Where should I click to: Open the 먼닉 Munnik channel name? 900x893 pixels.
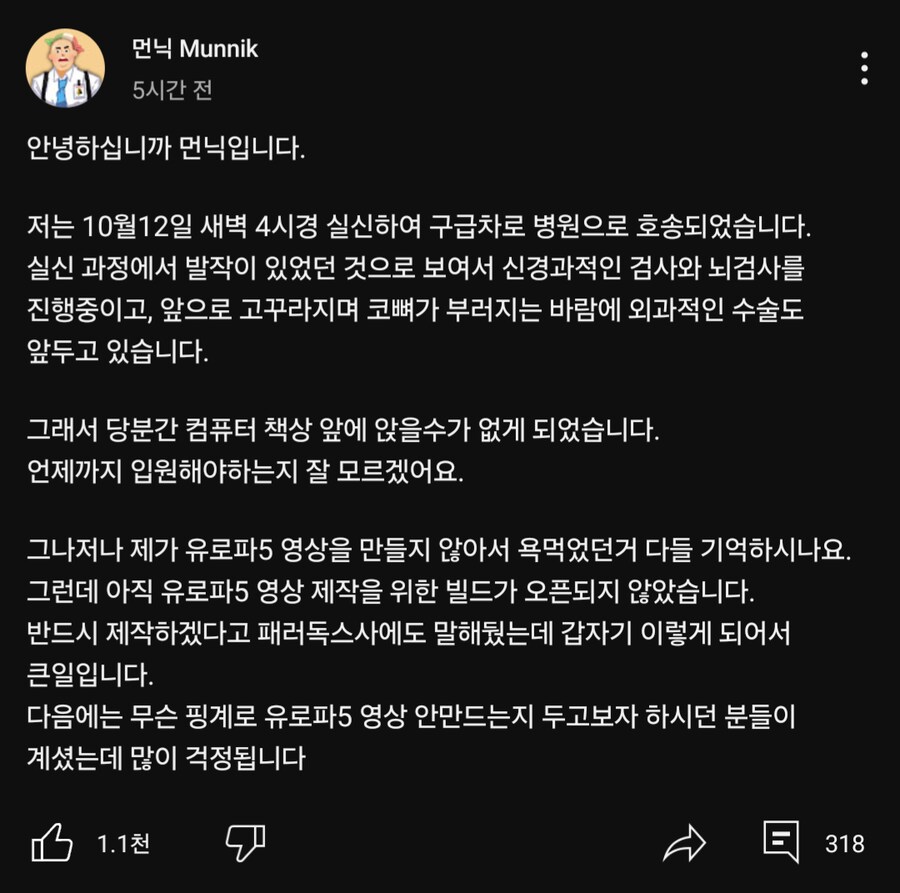click(195, 48)
